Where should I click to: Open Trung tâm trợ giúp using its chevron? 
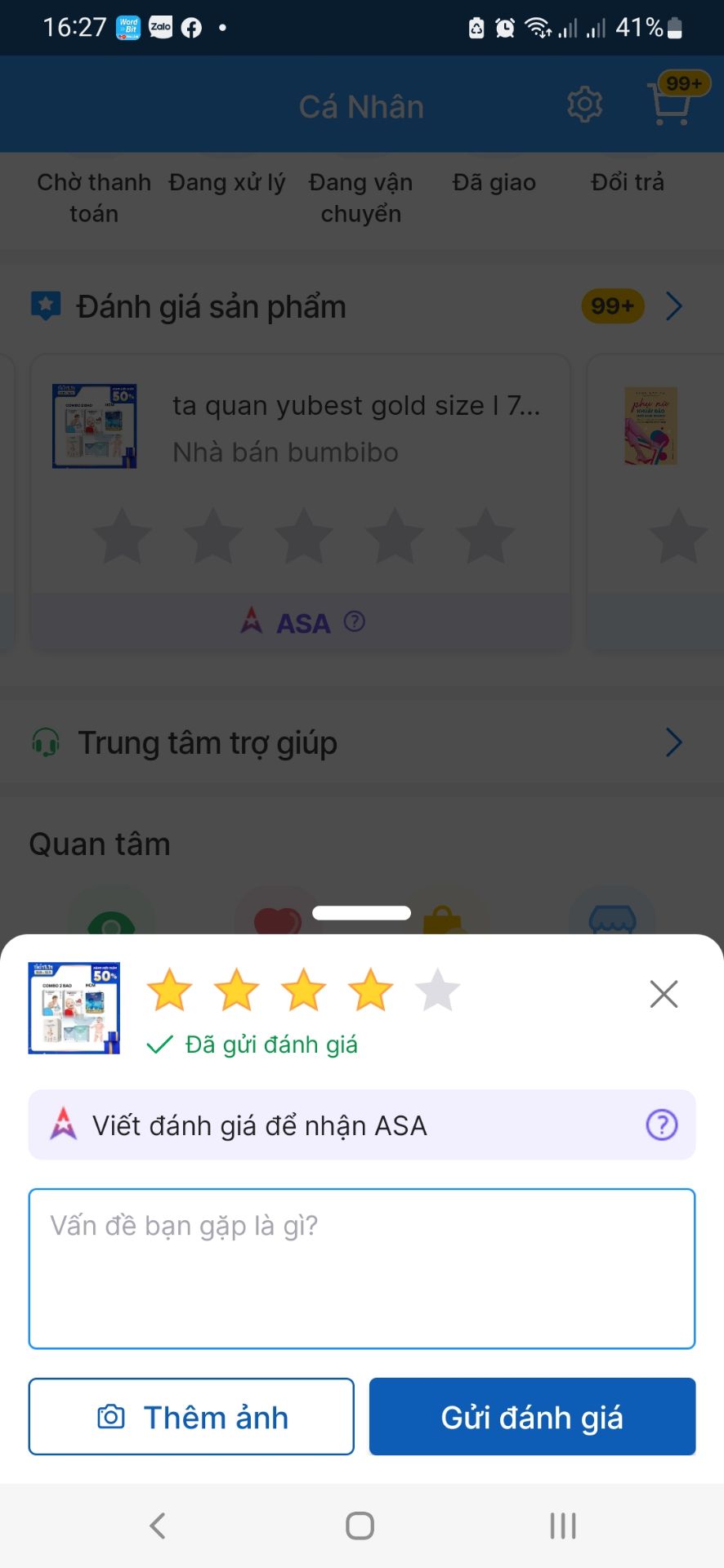point(674,742)
